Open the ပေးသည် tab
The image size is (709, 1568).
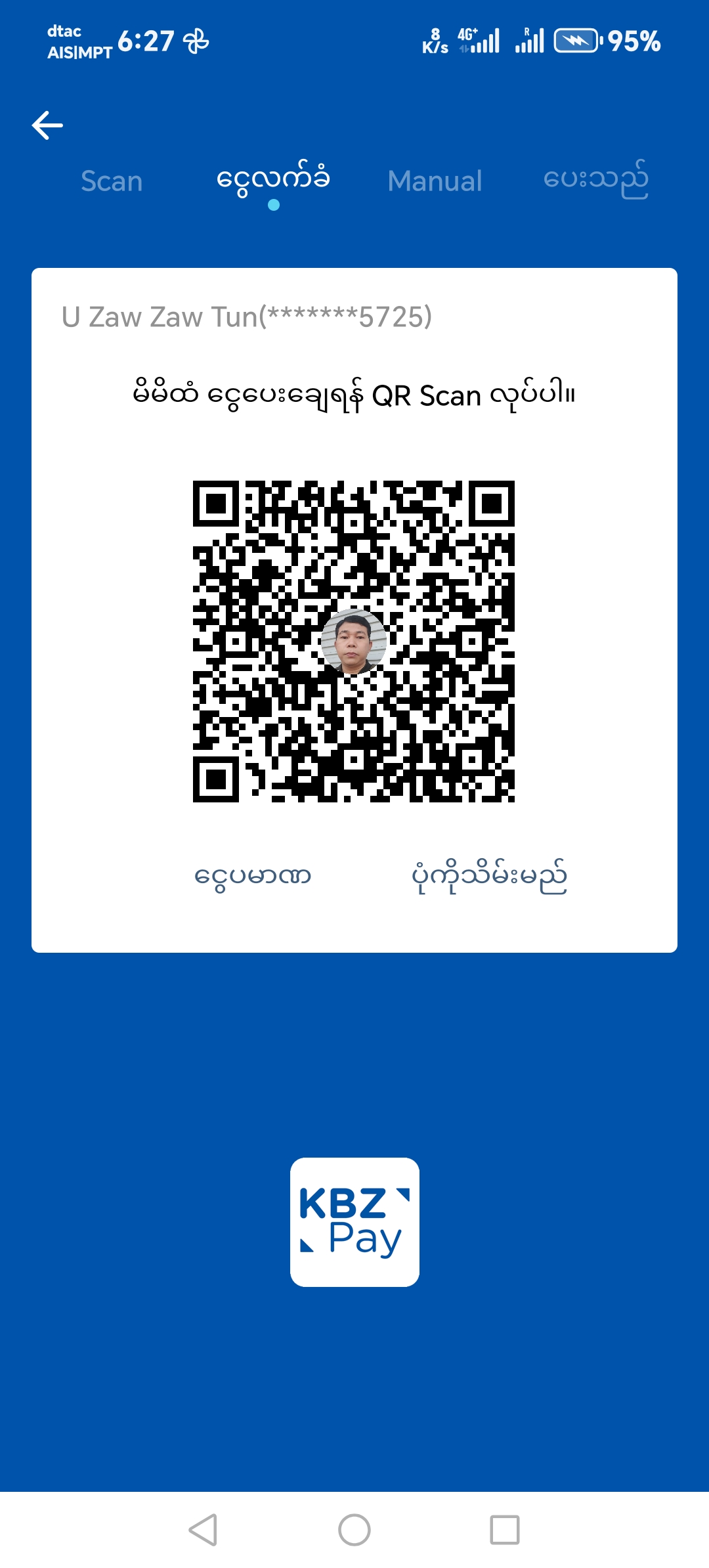[595, 180]
